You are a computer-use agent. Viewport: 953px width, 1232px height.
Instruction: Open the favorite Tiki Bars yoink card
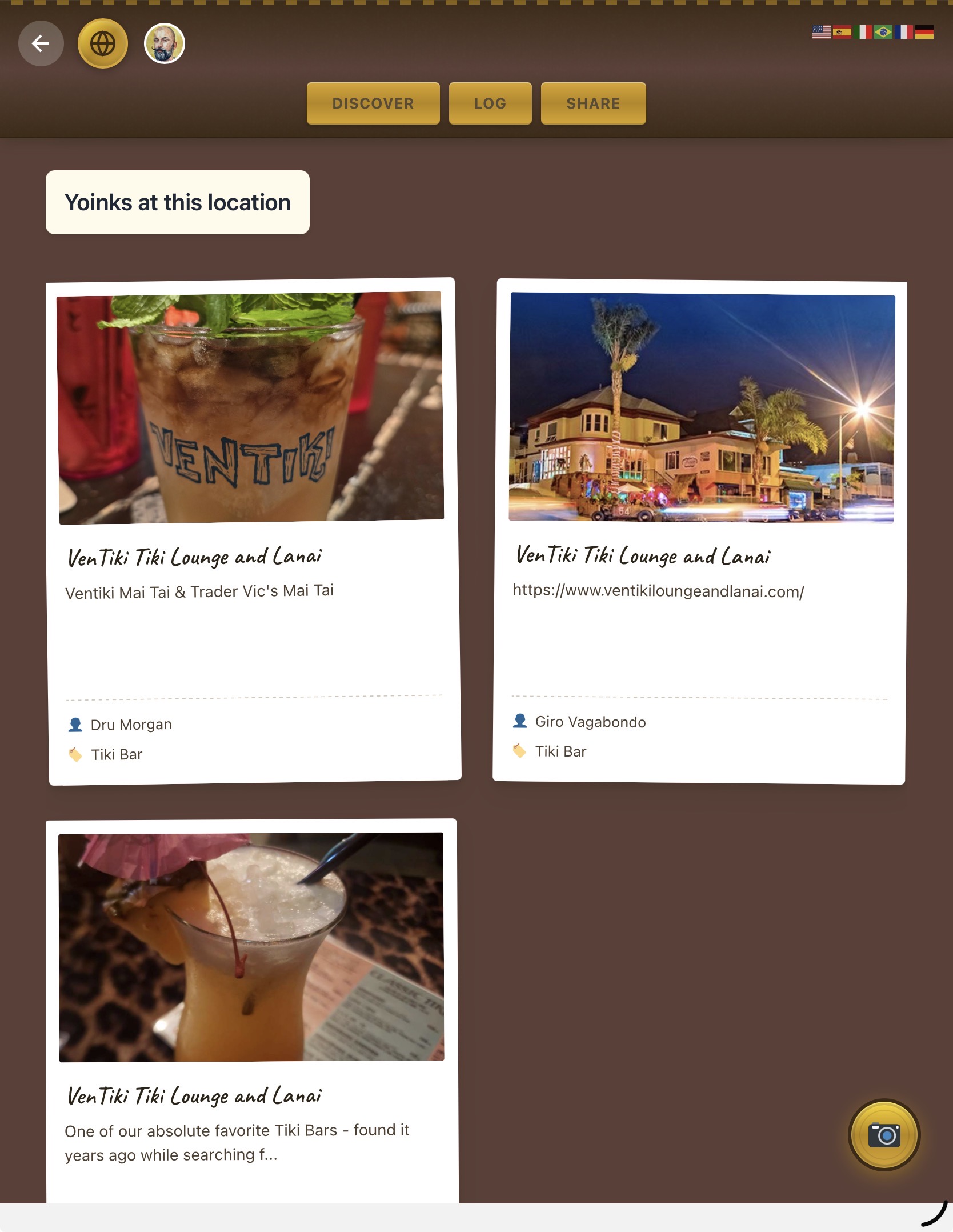[251, 1011]
